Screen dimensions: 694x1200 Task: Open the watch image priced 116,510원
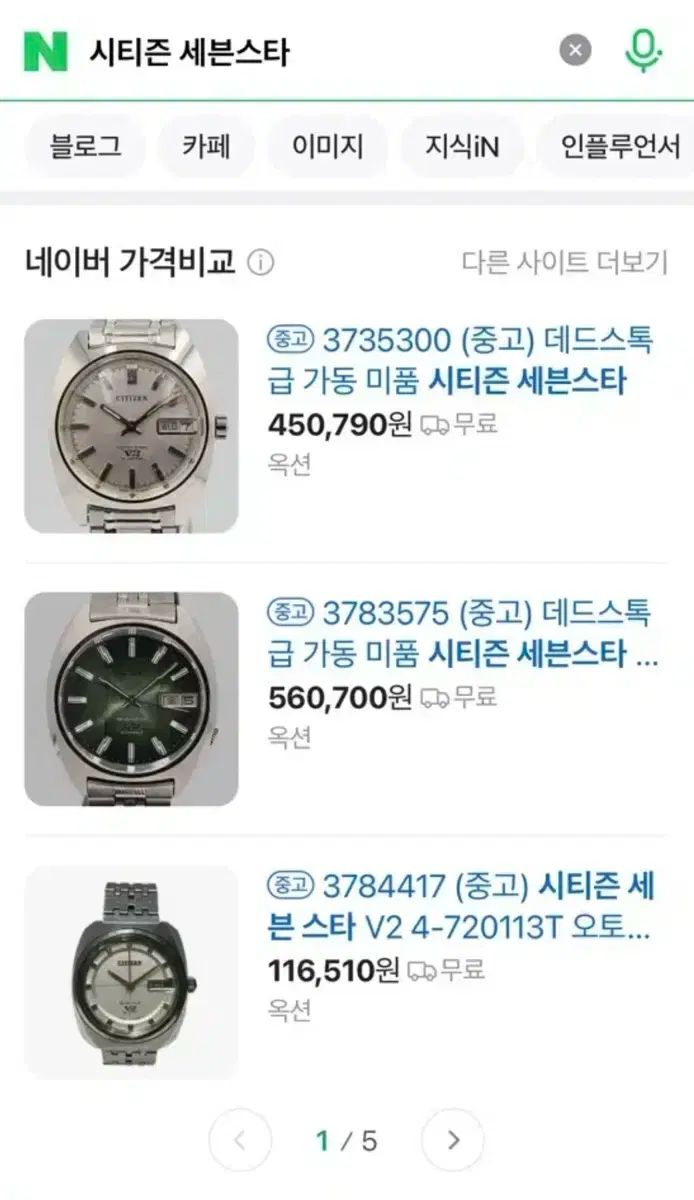131,972
